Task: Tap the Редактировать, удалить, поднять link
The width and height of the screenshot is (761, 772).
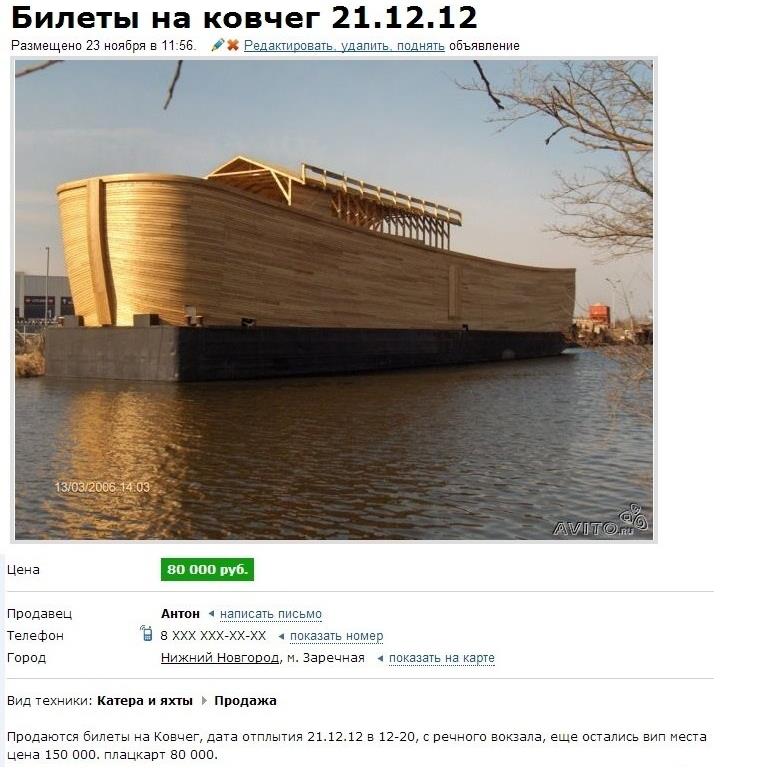Action: [x=344, y=46]
